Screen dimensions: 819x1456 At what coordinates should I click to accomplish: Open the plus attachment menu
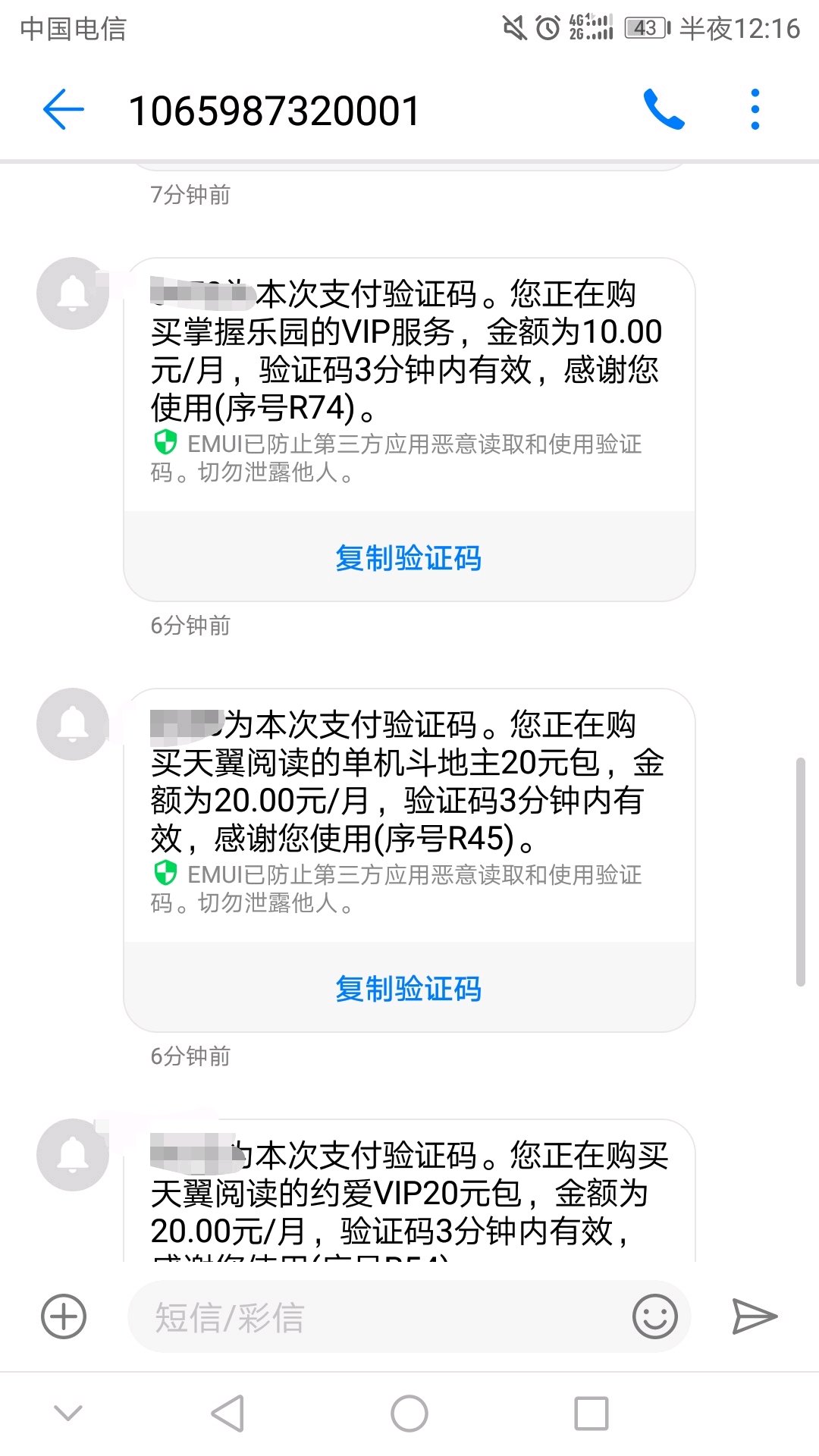(64, 1316)
